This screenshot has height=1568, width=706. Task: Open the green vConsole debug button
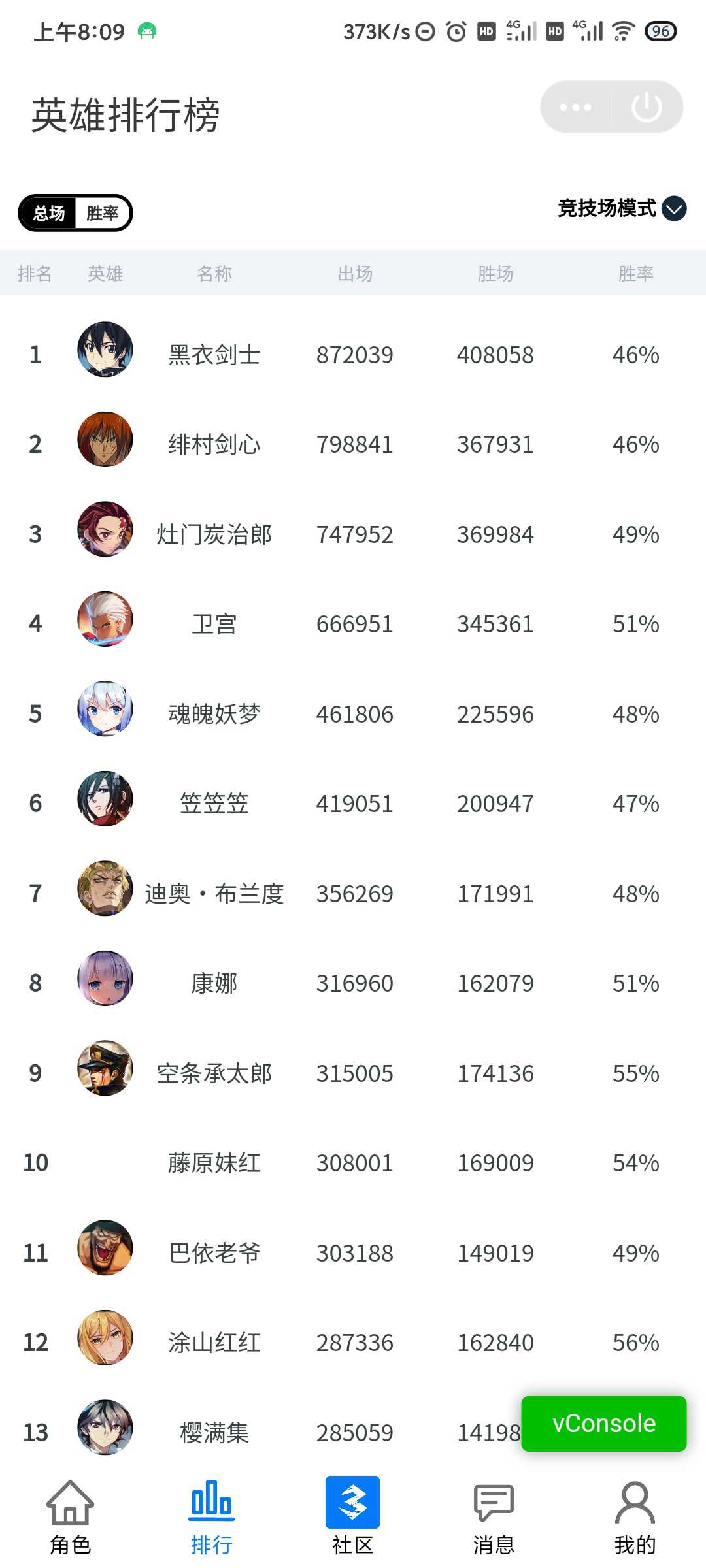[x=604, y=1424]
